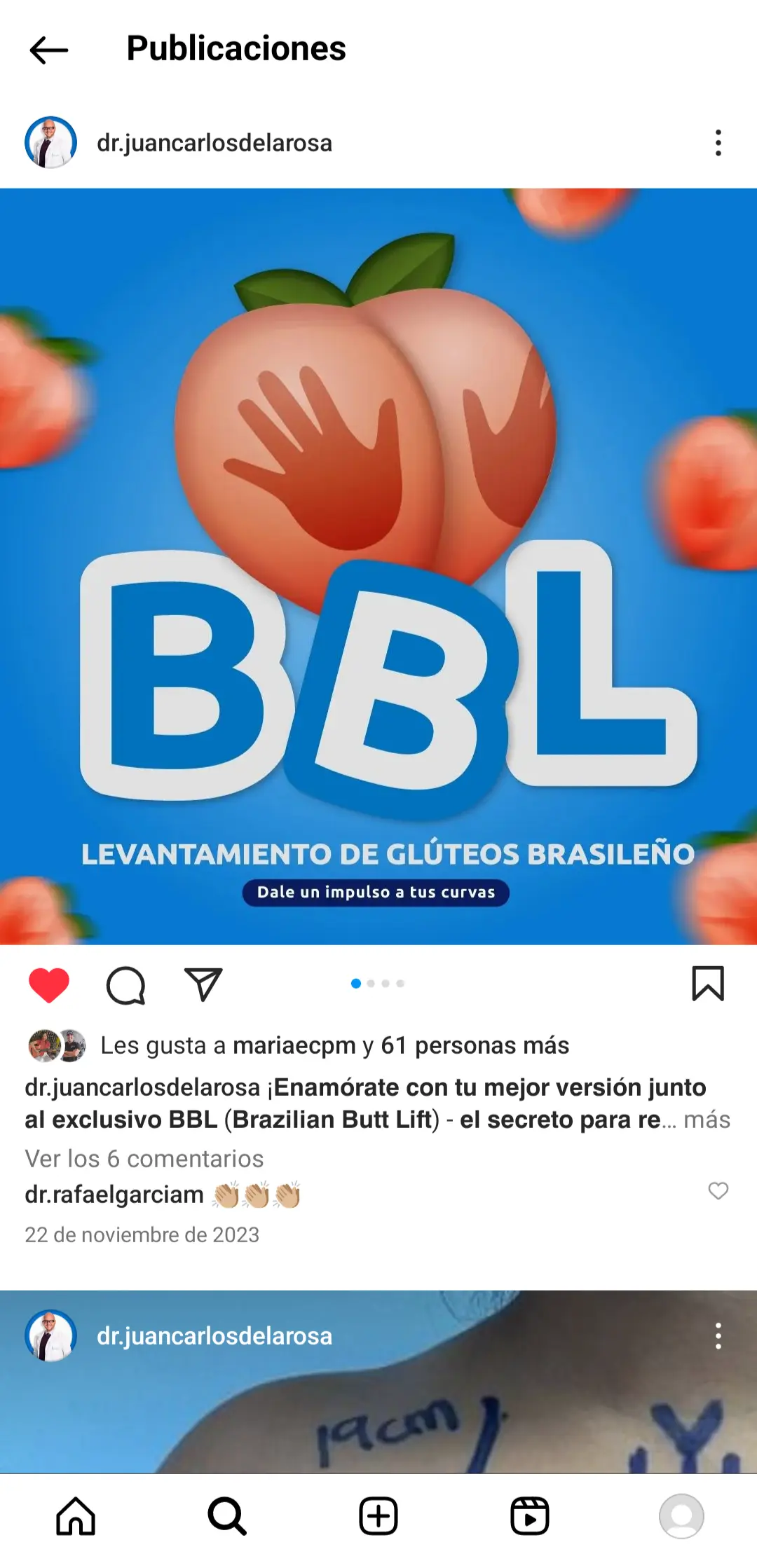See the list of people who liked
The height and width of the screenshot is (1568, 757).
click(475, 1045)
